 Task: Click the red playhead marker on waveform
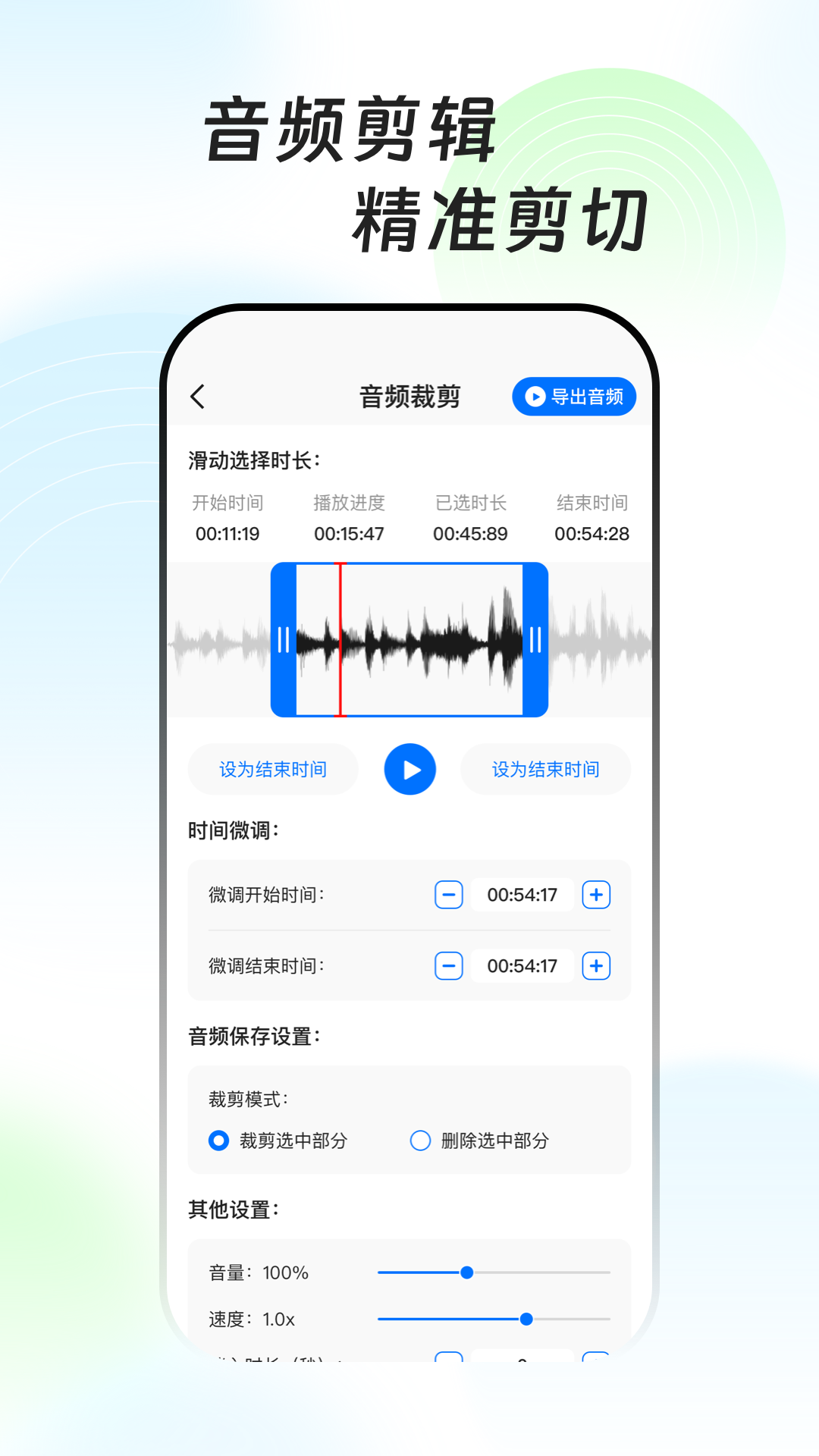tap(340, 639)
